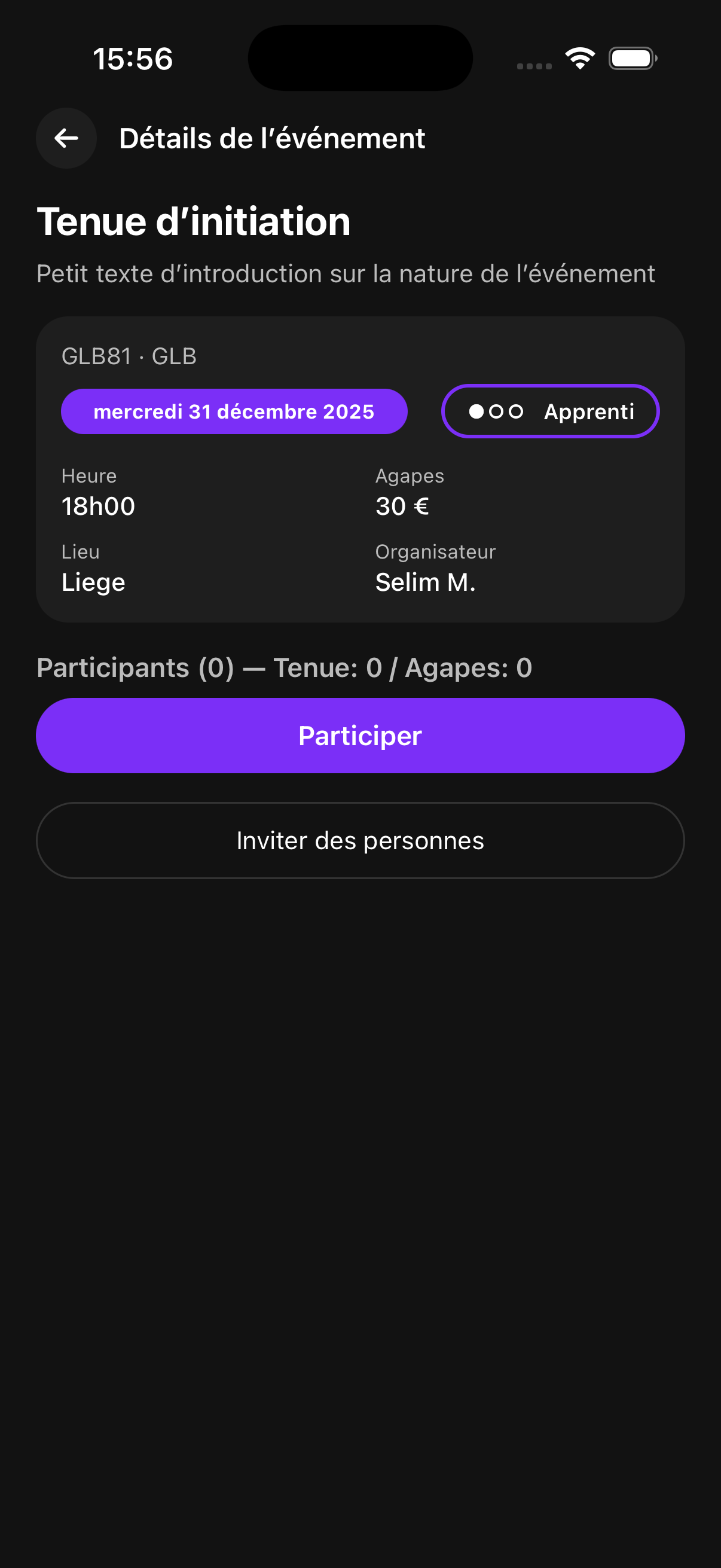
Task: Tap the clock showing 15:56
Action: pyautogui.click(x=133, y=59)
